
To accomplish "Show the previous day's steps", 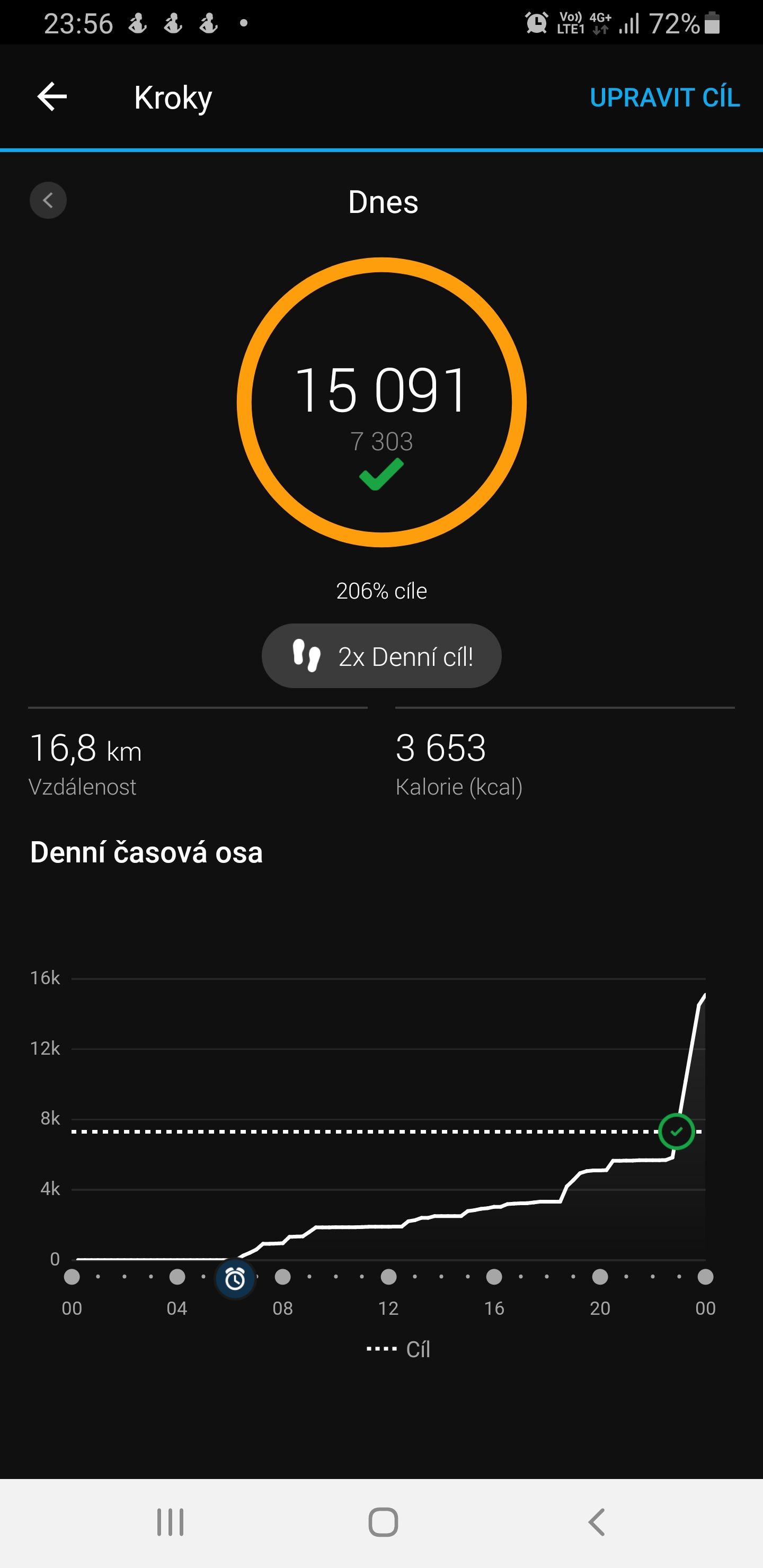I will [48, 200].
